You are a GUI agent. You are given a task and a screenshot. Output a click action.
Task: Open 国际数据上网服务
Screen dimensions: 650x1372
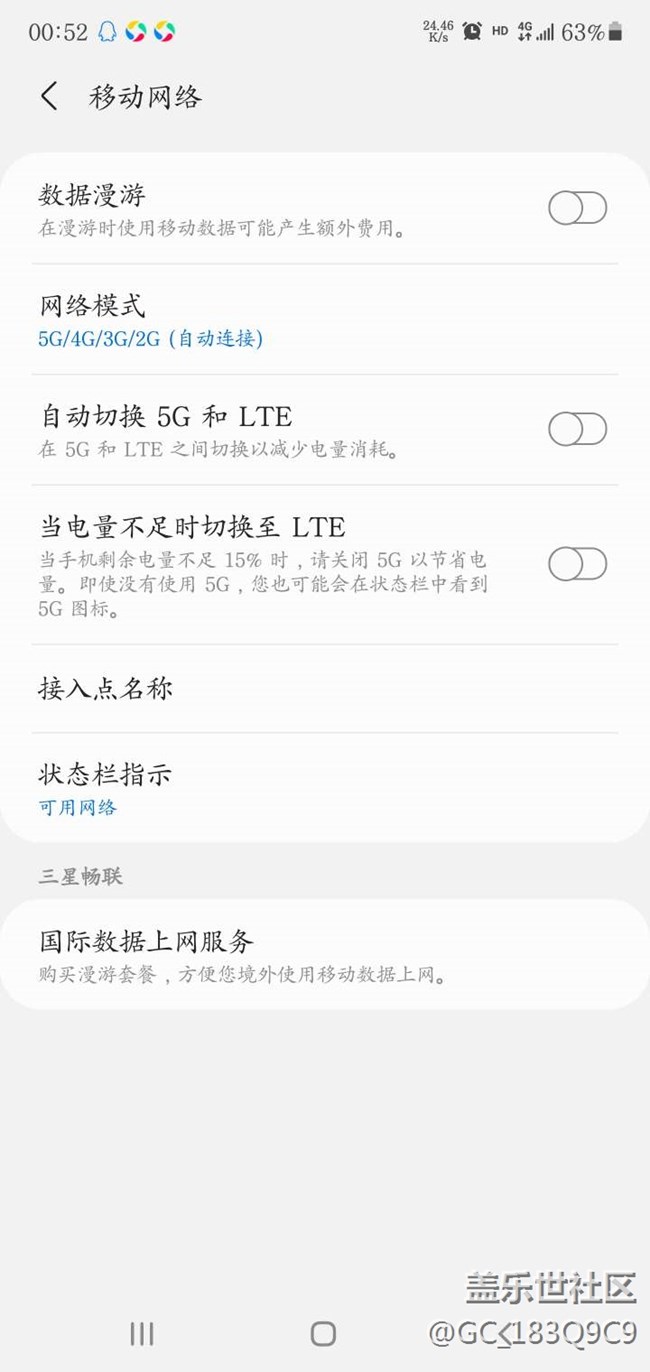click(325, 955)
